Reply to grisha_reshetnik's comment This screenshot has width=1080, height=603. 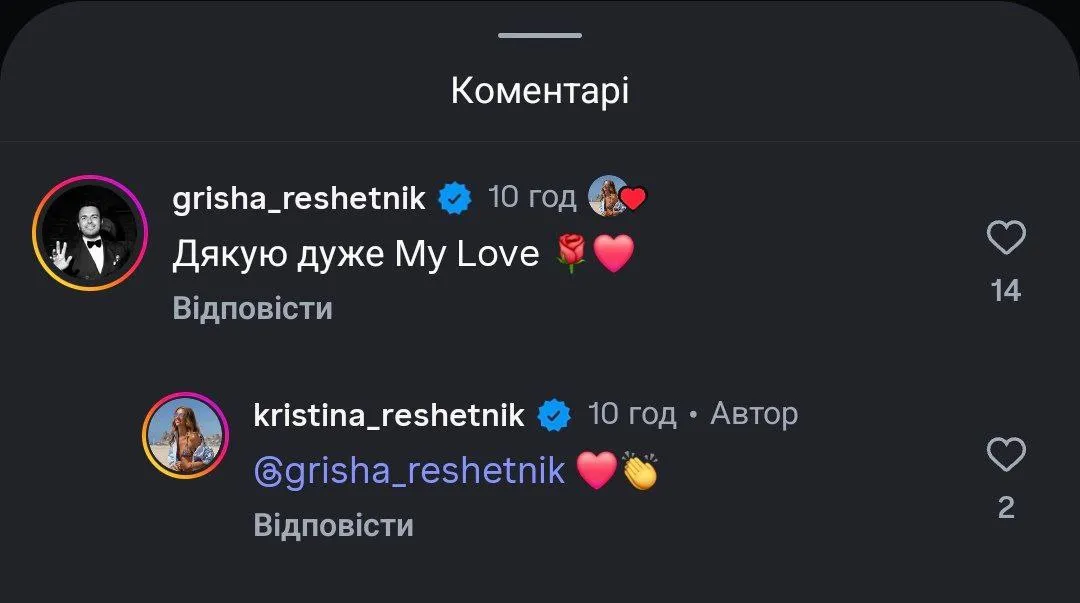252,308
